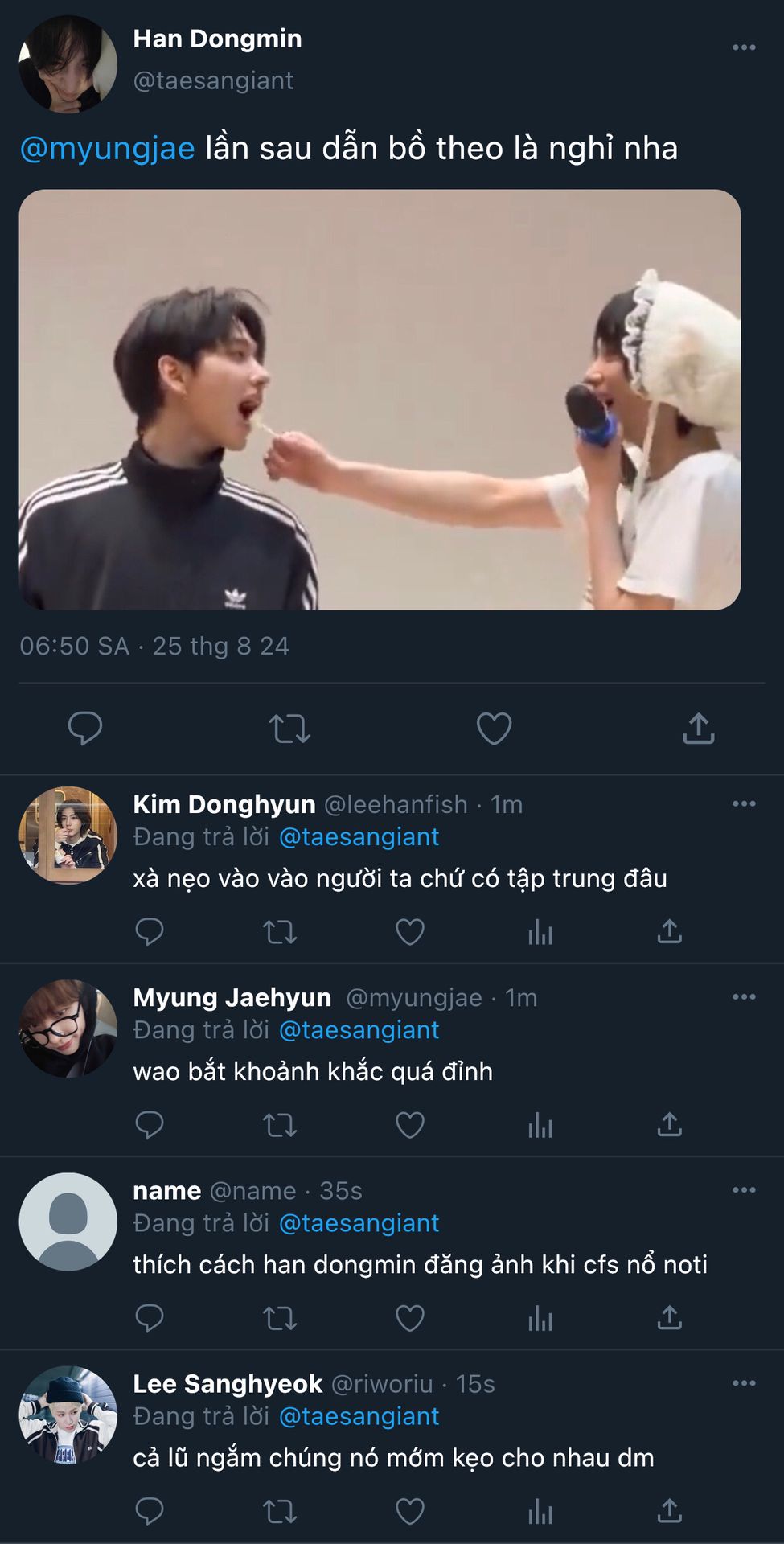Like Han Dongmin's main tweet
Viewport: 784px width, 1544px height.
(494, 729)
